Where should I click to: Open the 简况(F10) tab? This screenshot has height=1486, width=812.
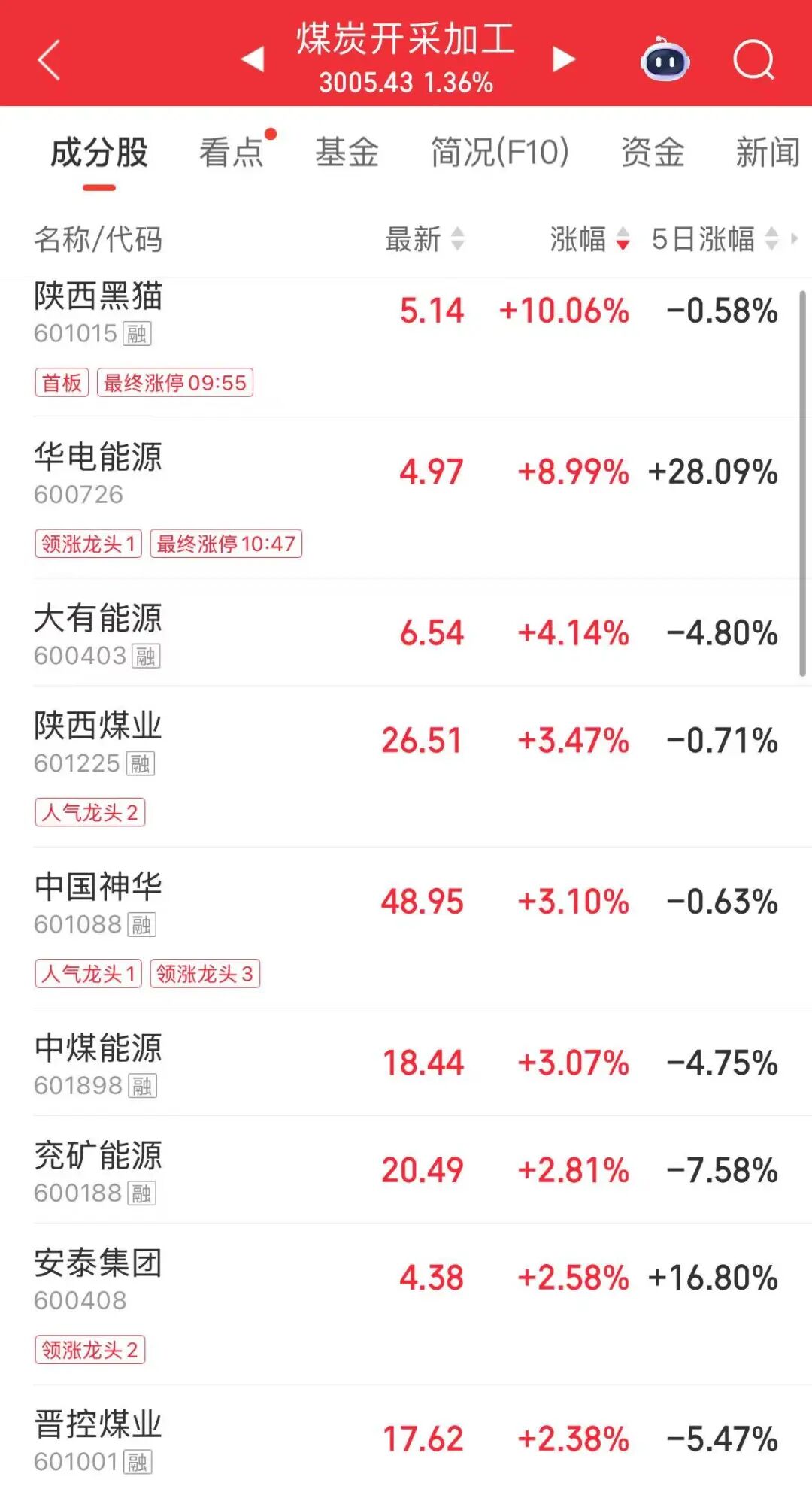[x=499, y=153]
